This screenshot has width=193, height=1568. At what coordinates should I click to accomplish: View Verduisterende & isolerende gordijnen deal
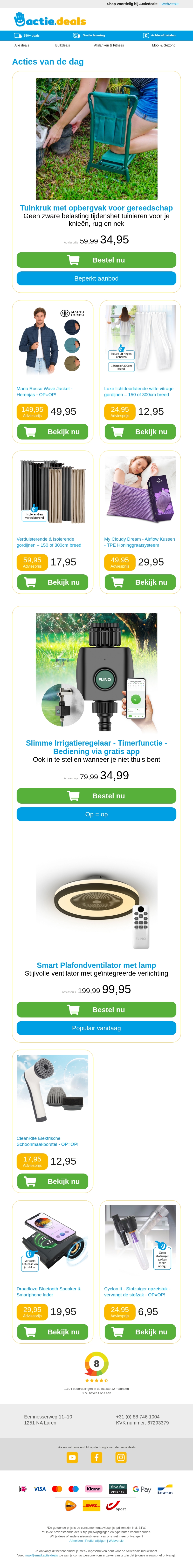click(52, 582)
